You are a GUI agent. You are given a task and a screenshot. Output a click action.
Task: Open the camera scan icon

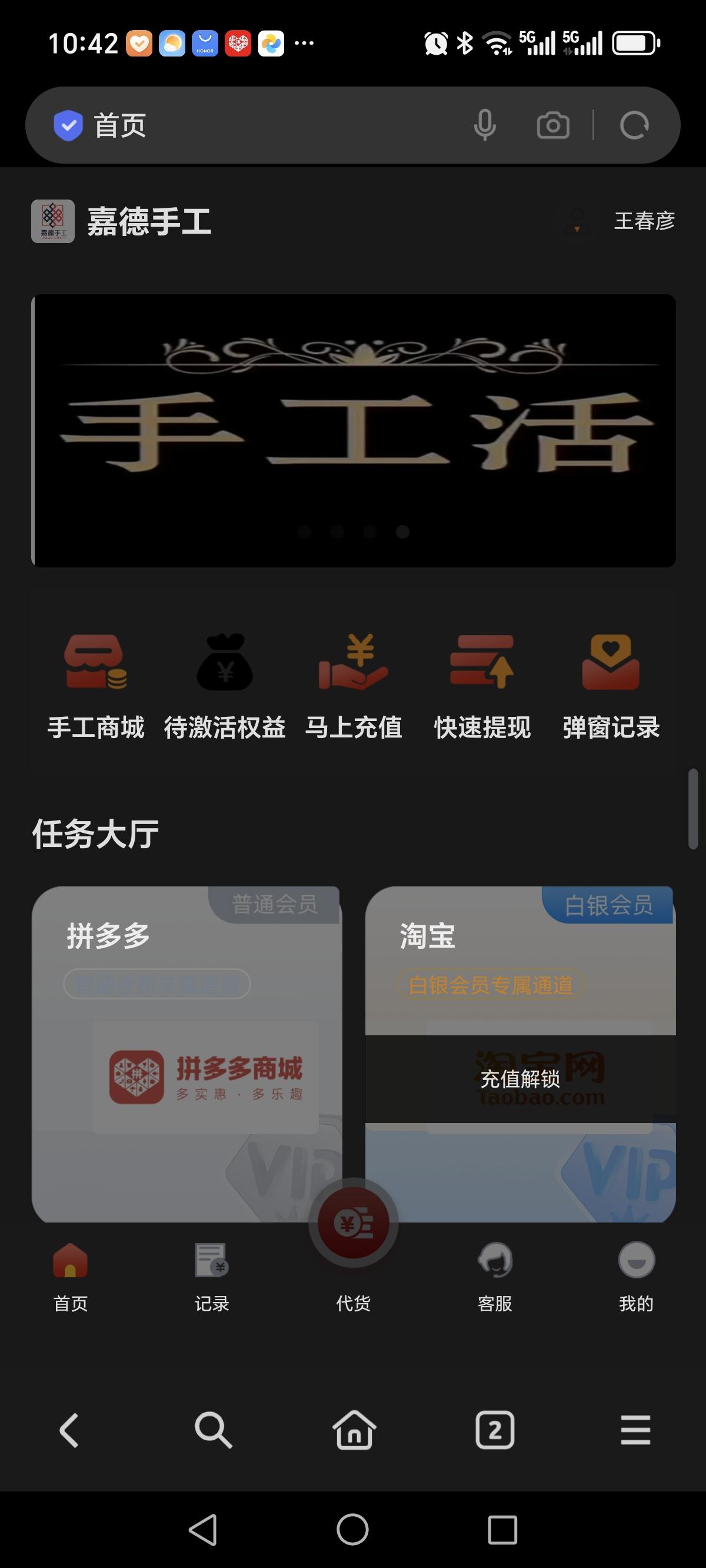pos(553,125)
